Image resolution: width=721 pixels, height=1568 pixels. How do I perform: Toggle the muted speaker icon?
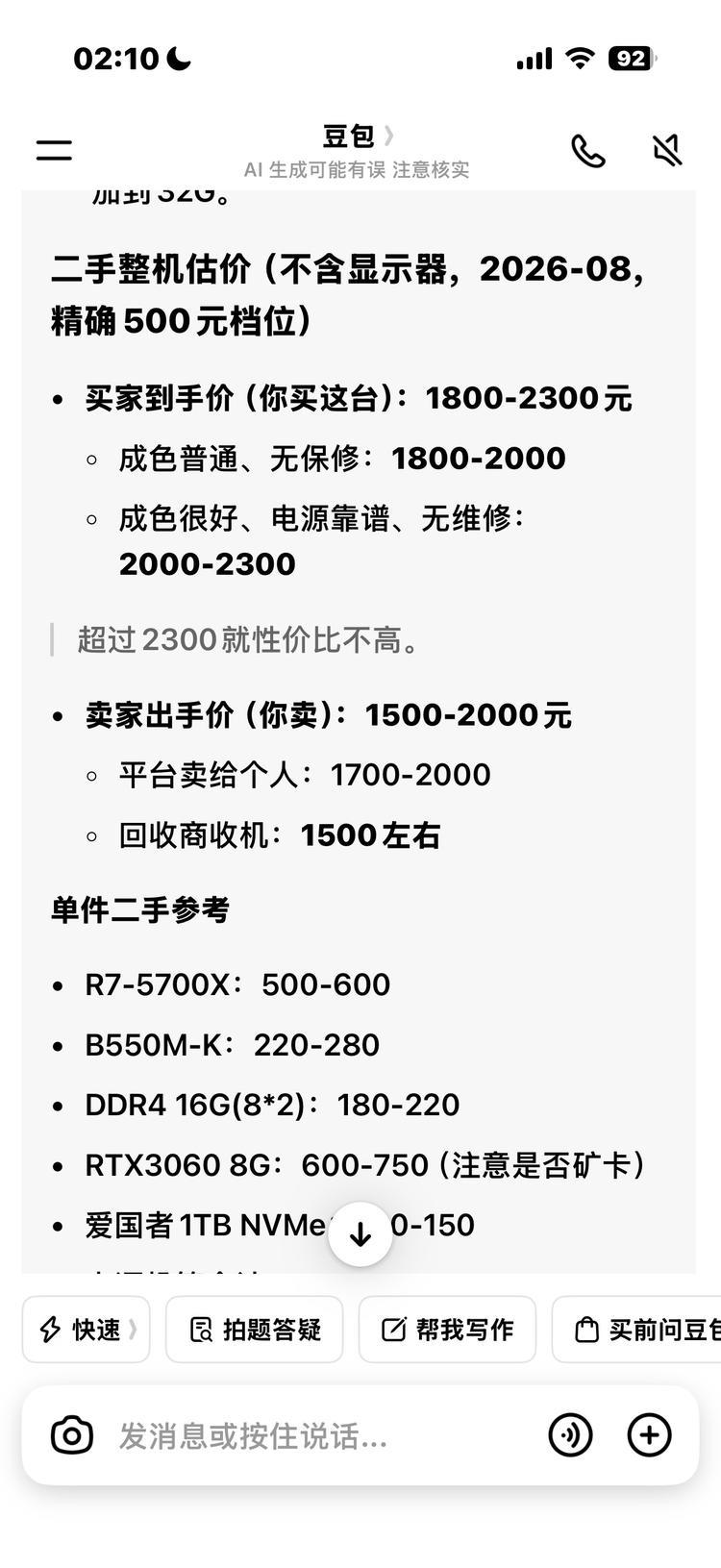pyautogui.click(x=667, y=151)
